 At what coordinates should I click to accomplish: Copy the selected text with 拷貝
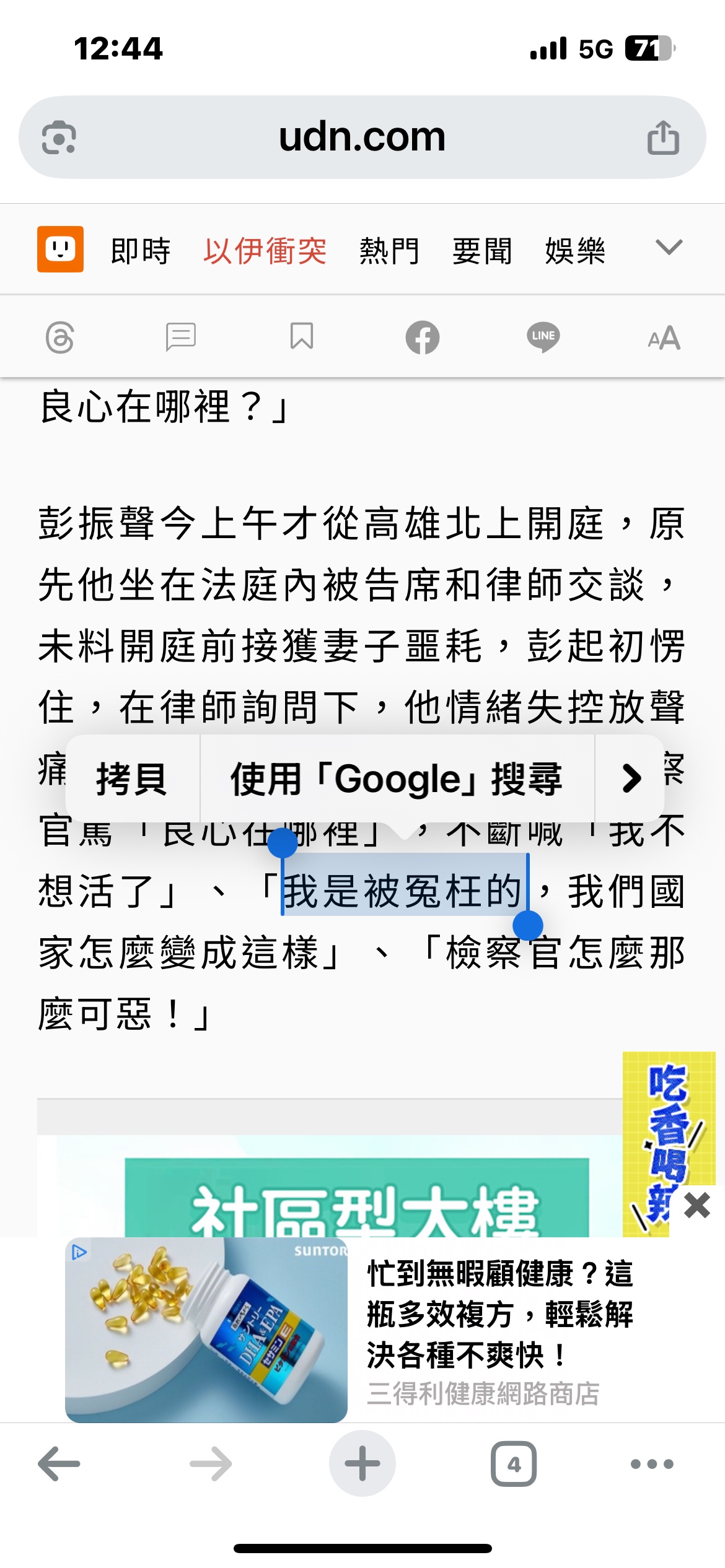pos(132,778)
